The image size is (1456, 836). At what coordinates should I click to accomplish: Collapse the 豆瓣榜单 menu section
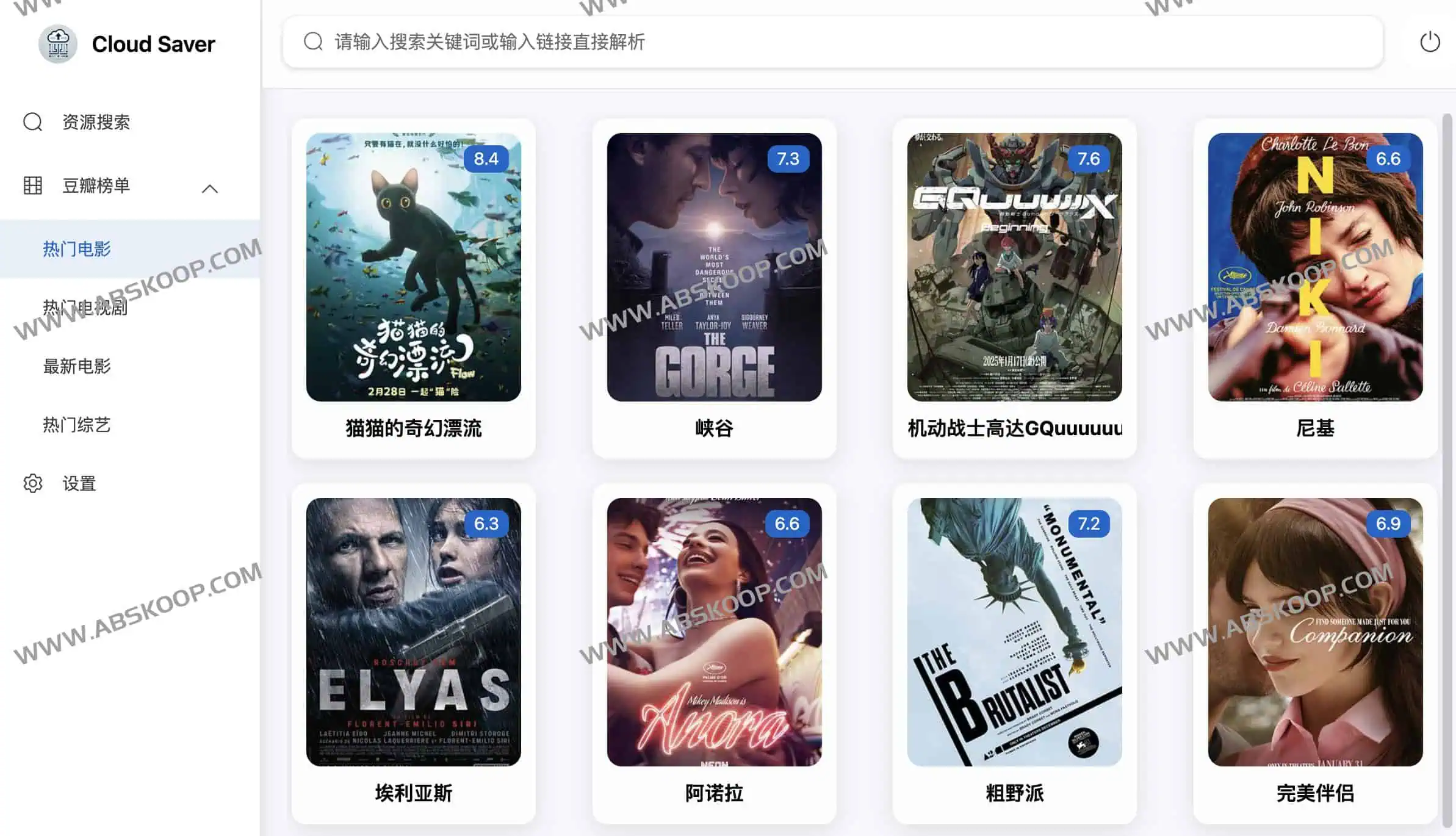click(x=209, y=188)
